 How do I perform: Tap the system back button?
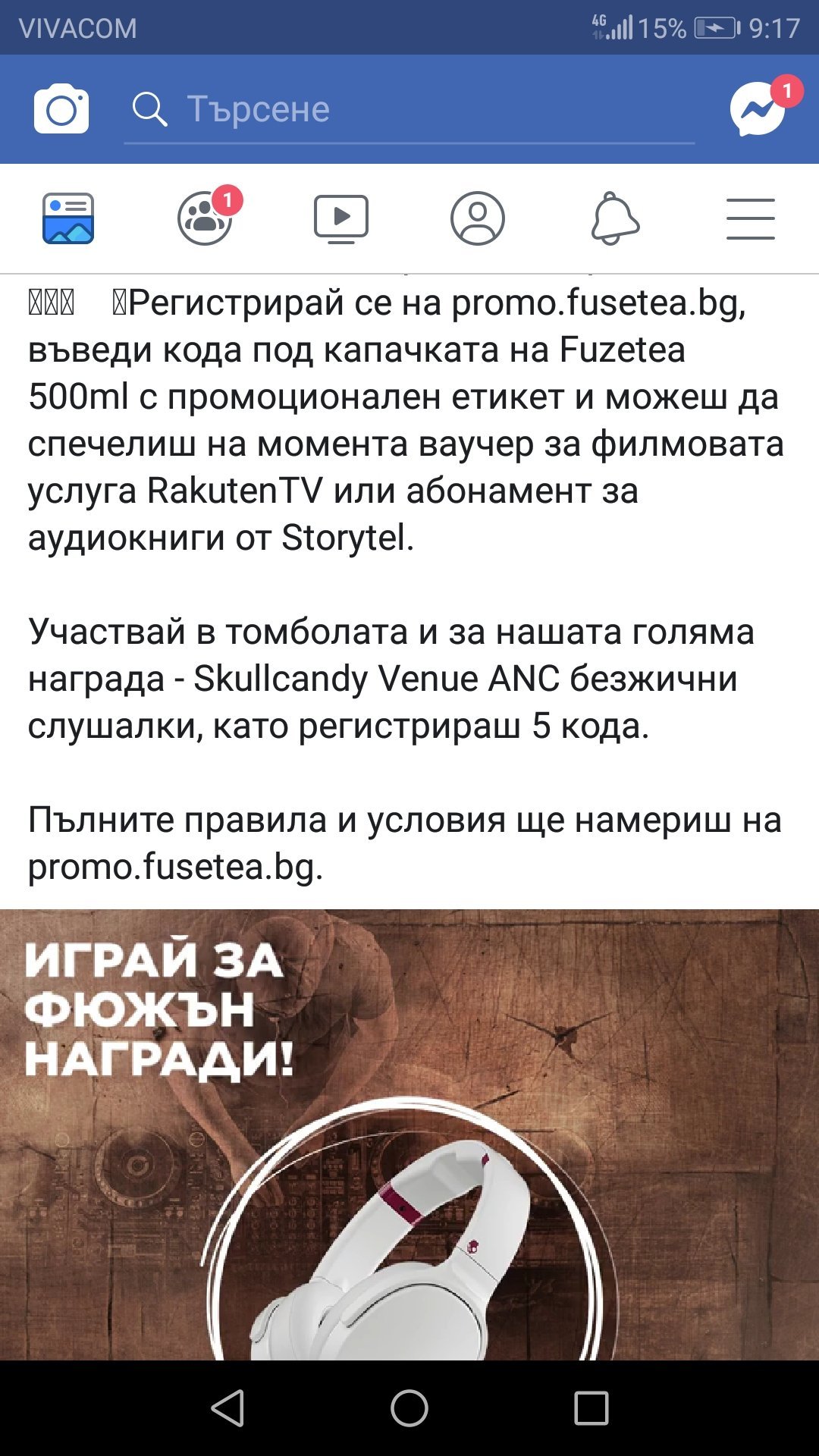(x=227, y=1408)
